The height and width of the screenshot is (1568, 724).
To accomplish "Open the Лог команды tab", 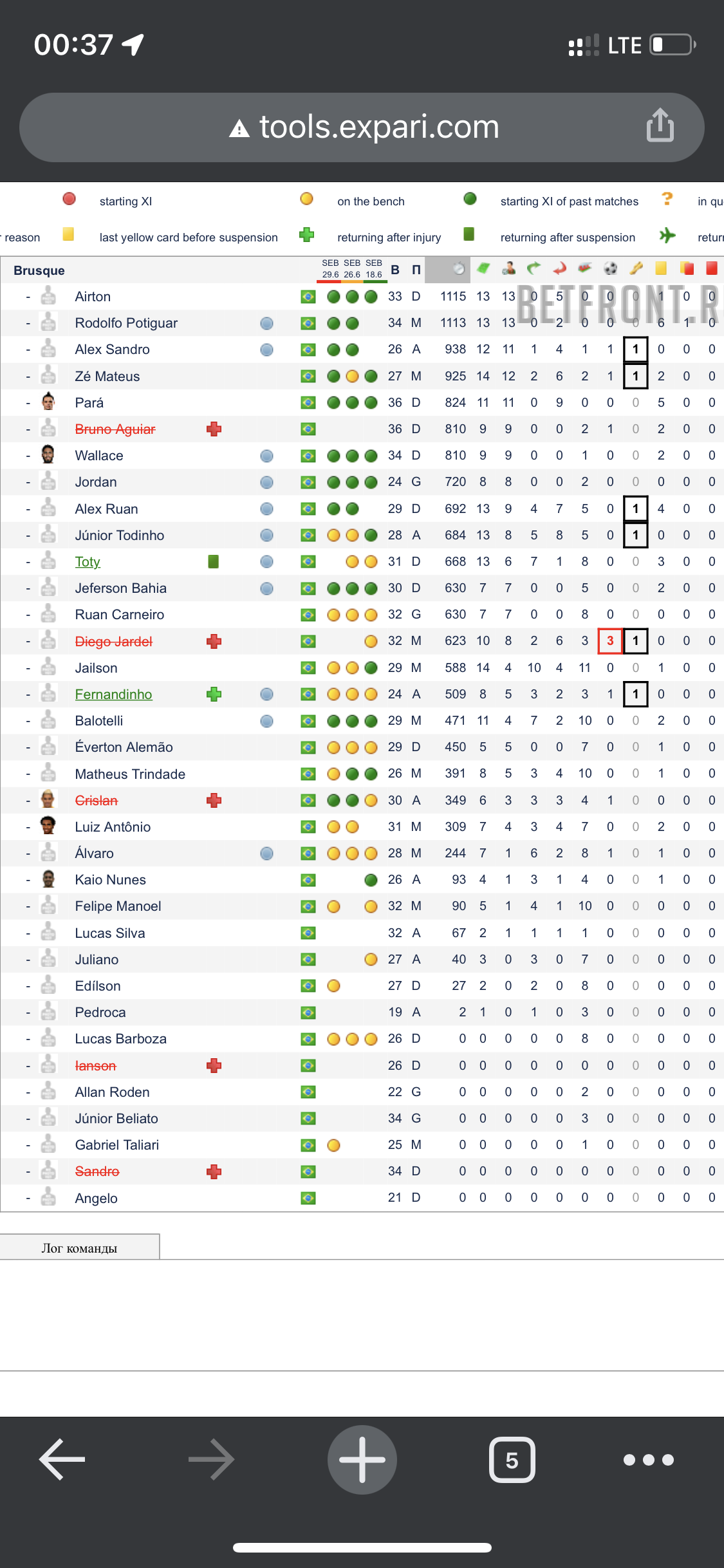I will tap(80, 1247).
